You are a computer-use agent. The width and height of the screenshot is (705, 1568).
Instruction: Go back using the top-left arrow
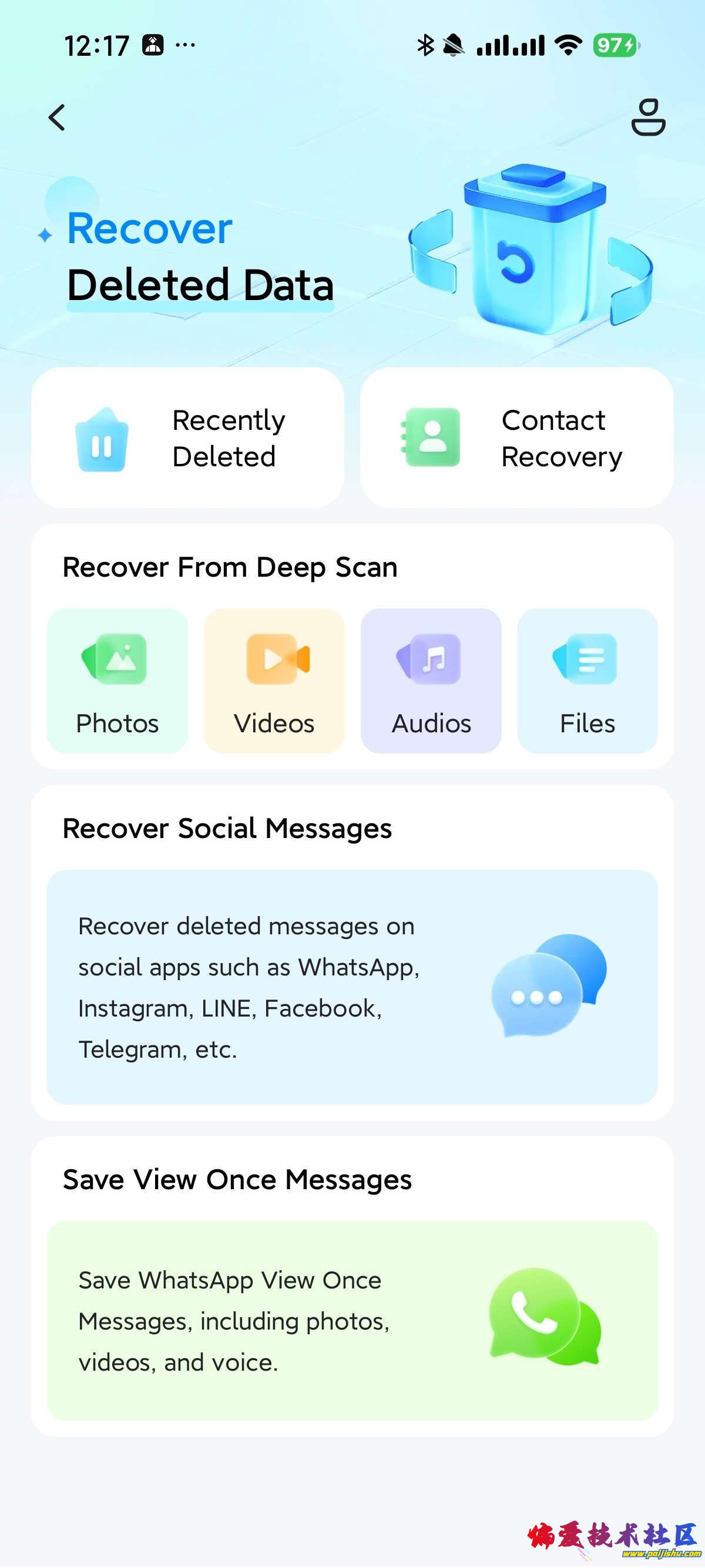tap(57, 117)
